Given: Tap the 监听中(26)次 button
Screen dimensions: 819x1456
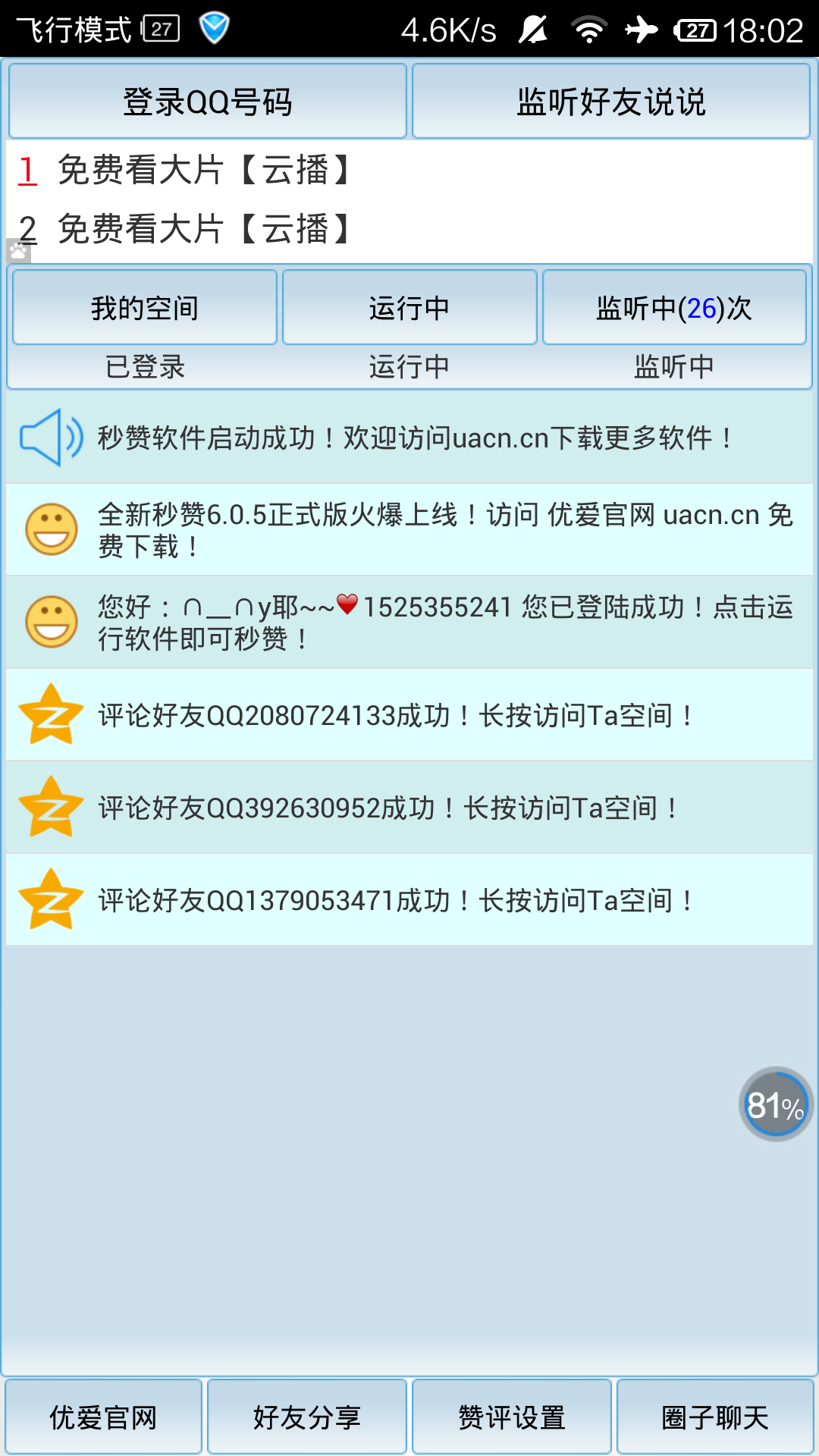Looking at the screenshot, I should 674,308.
